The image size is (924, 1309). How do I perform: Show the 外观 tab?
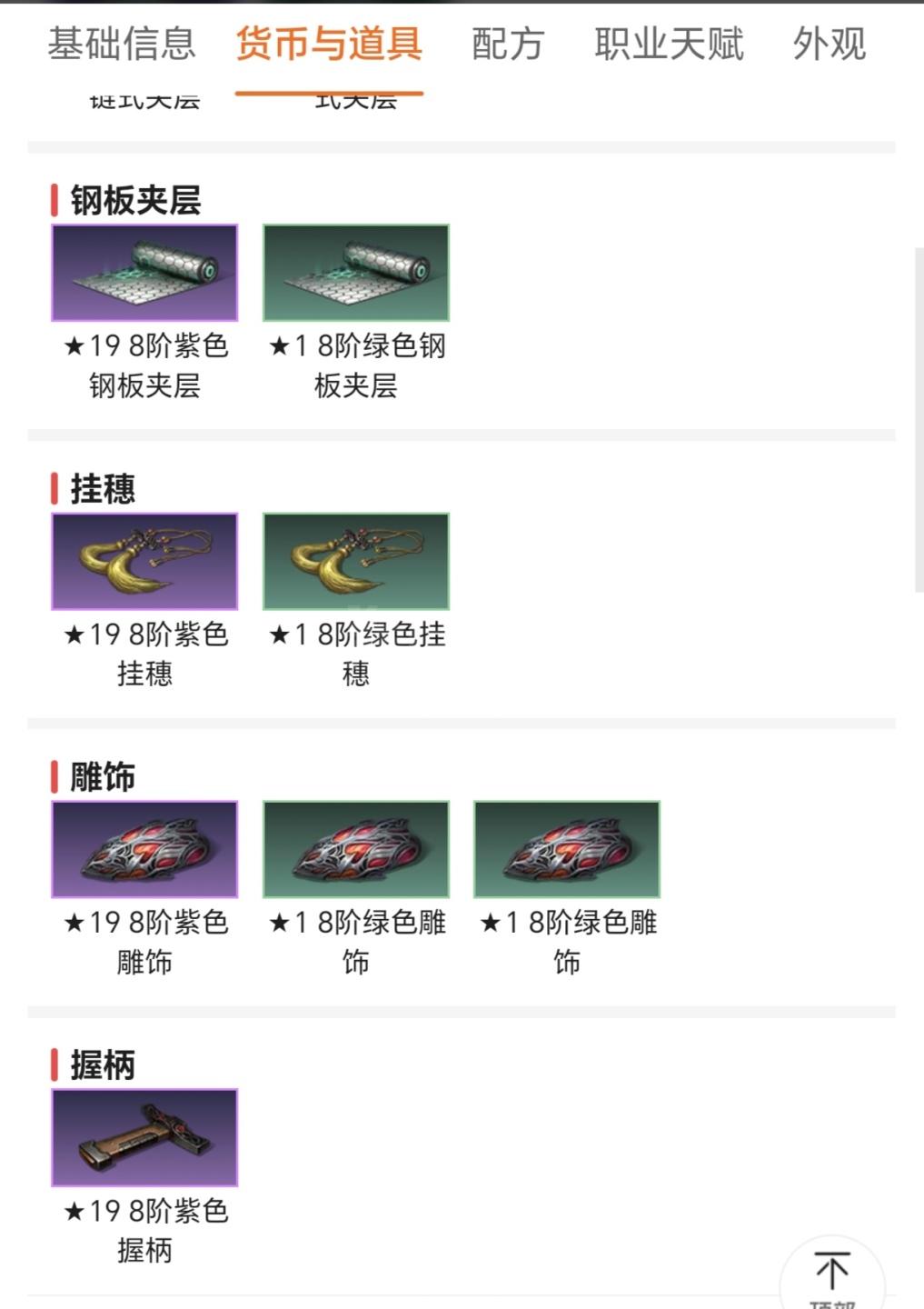click(x=830, y=44)
